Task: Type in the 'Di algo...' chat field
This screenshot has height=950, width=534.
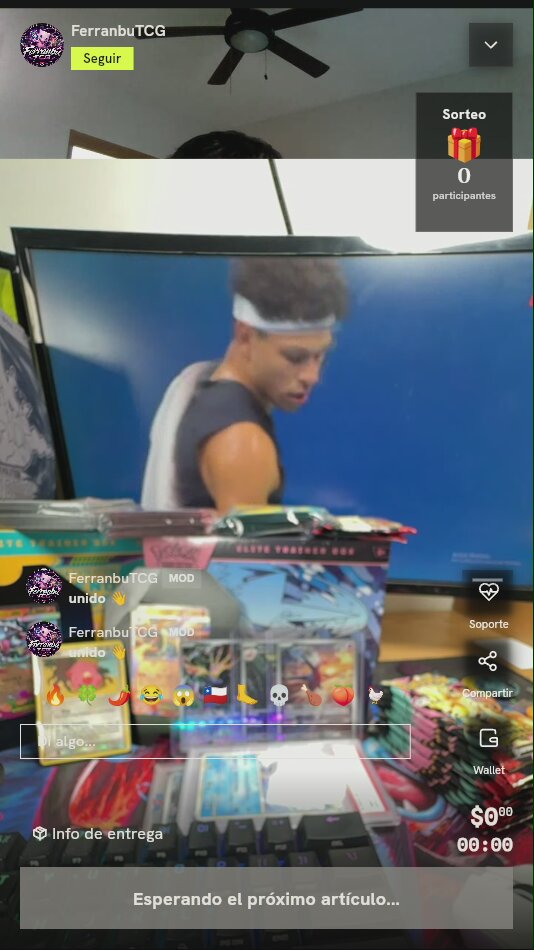Action: pos(215,741)
